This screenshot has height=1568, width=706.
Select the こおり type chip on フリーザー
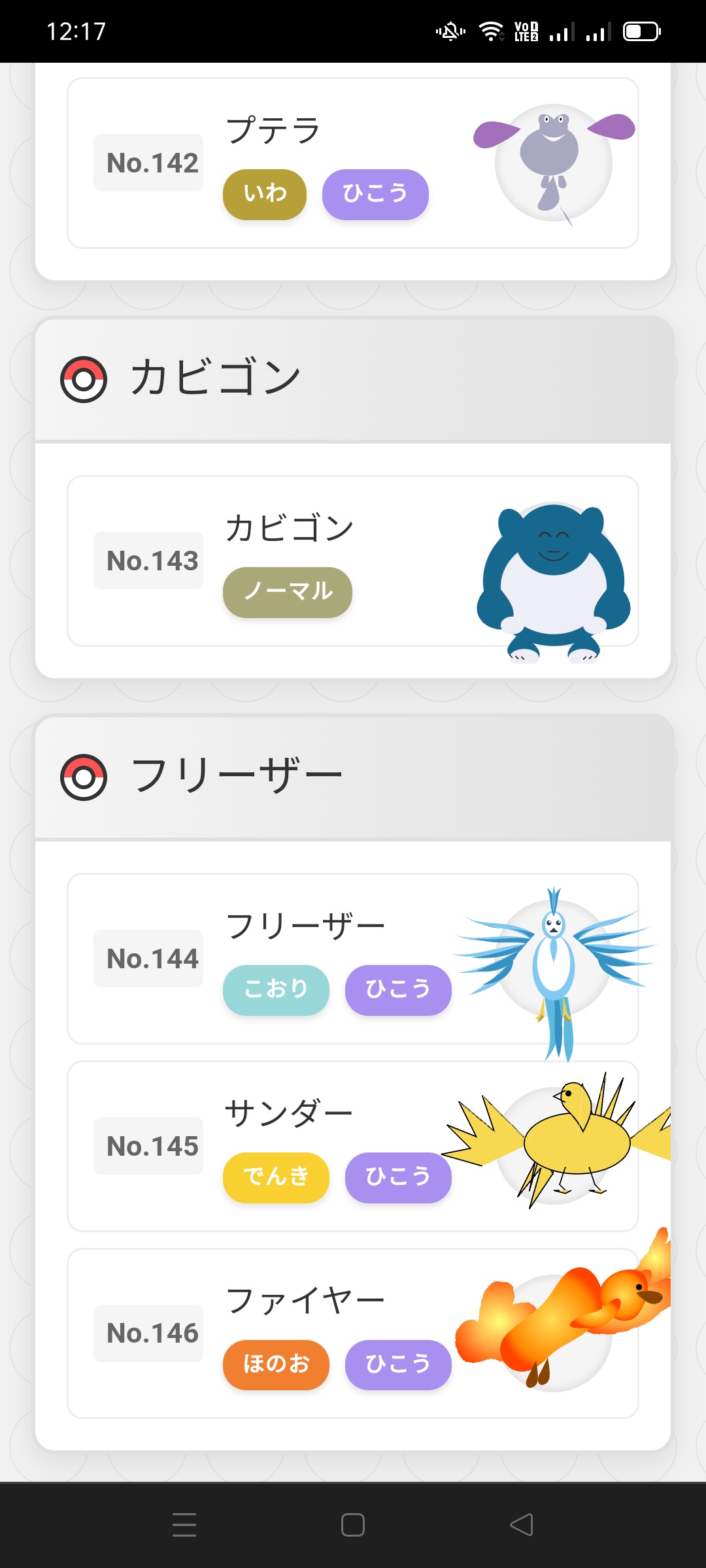pyautogui.click(x=276, y=990)
